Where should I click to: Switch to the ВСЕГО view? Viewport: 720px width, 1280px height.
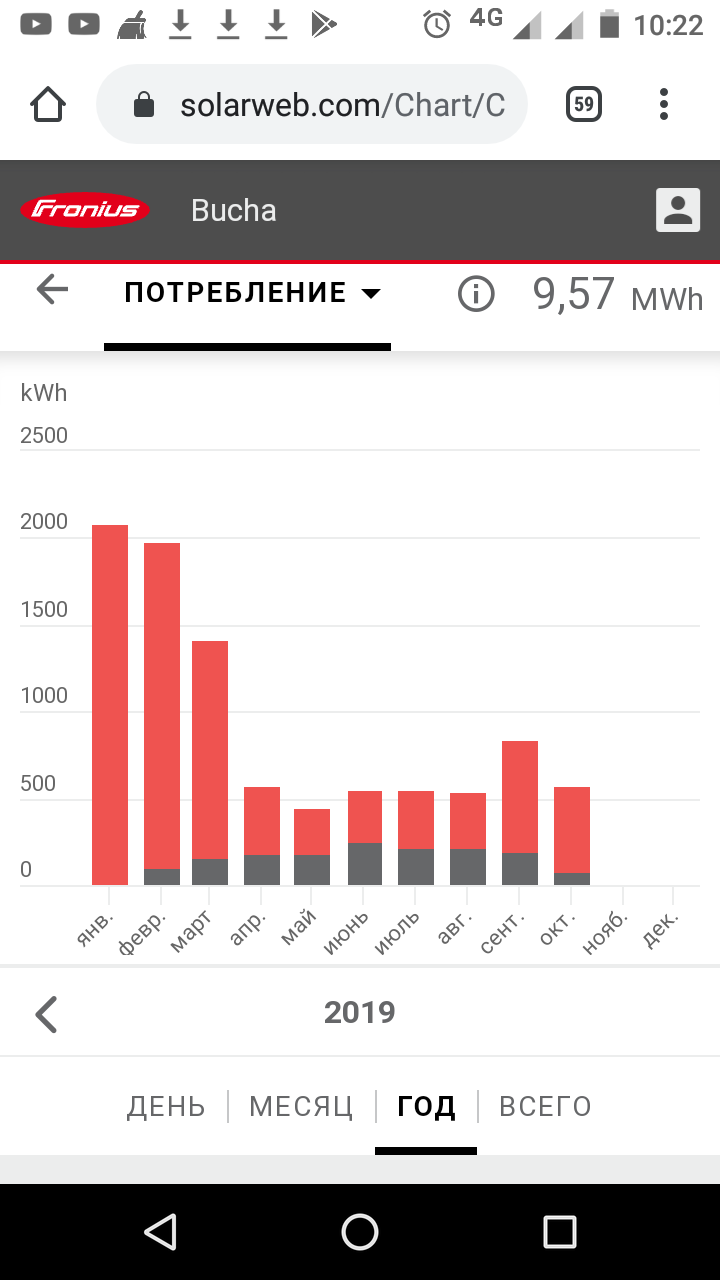(x=545, y=1107)
